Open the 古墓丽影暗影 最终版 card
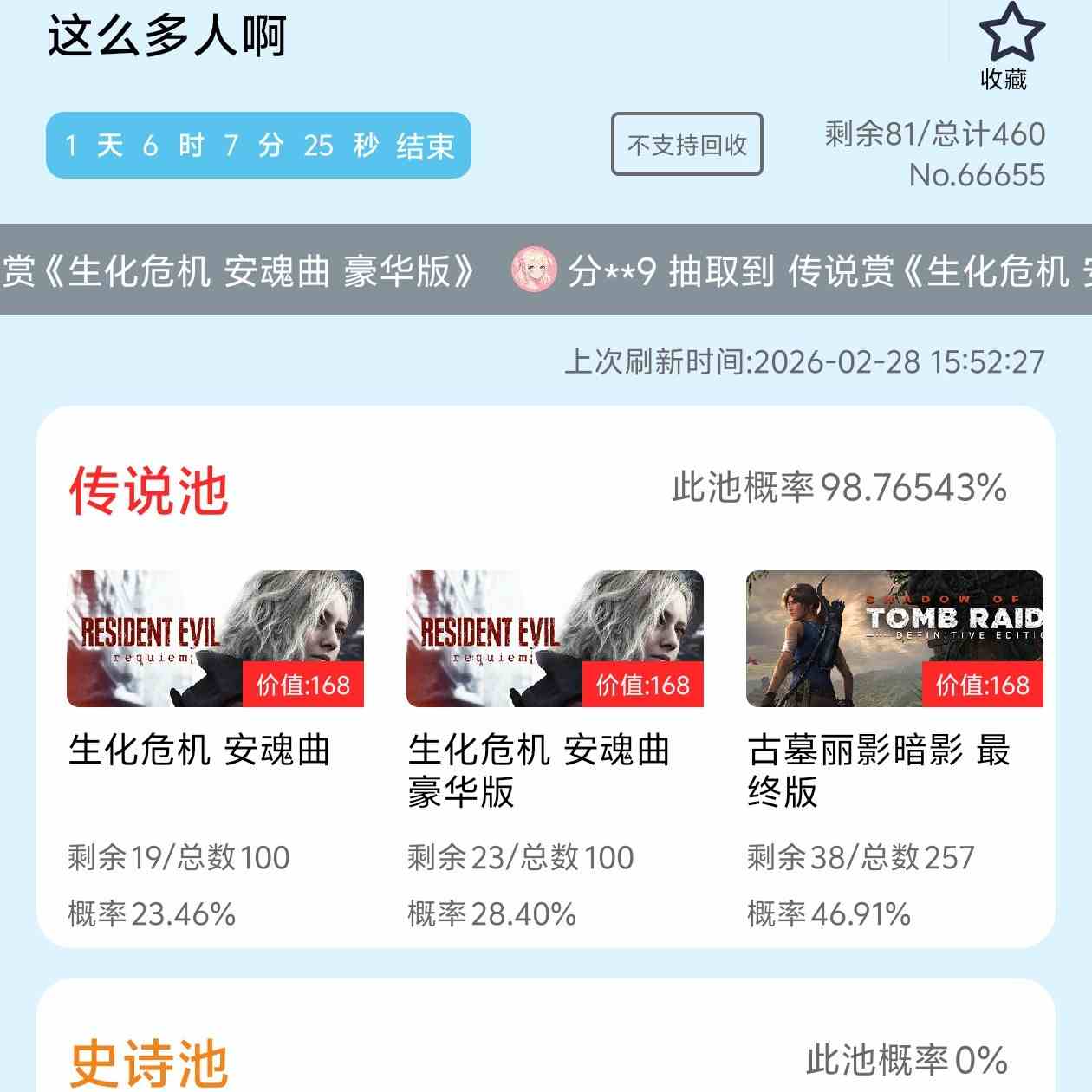Image resolution: width=1092 pixels, height=1092 pixels. click(x=894, y=639)
